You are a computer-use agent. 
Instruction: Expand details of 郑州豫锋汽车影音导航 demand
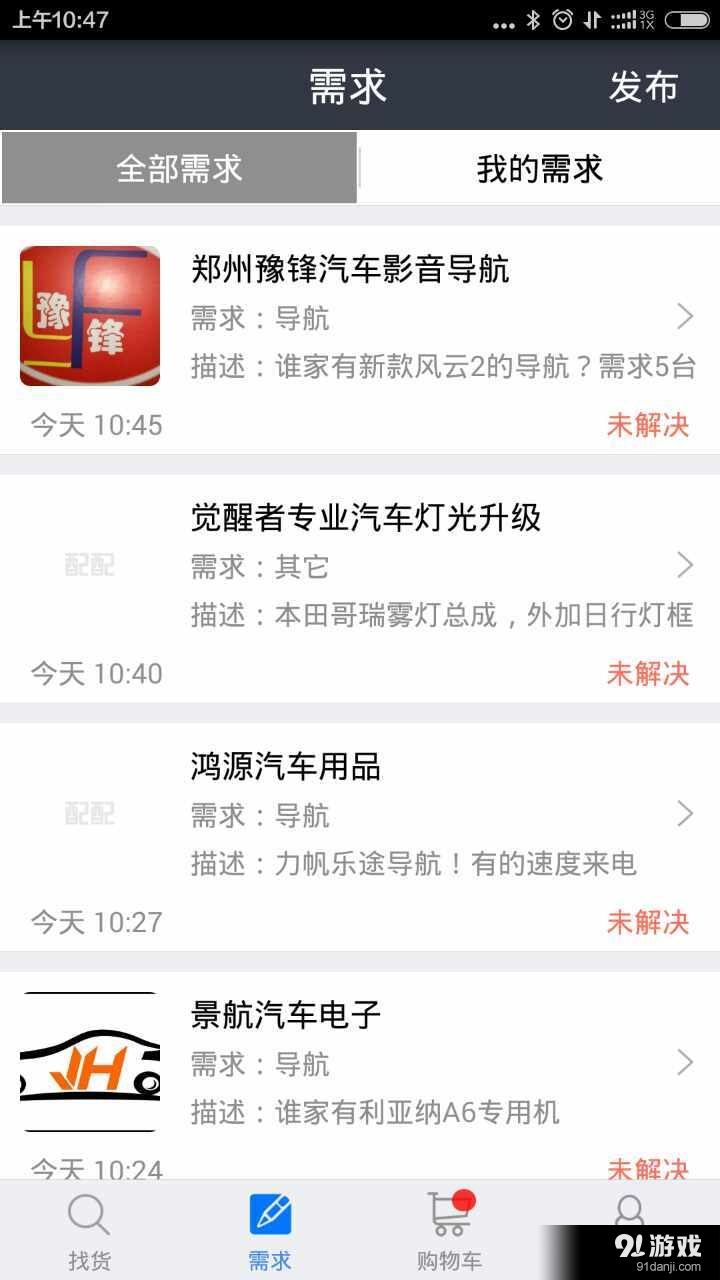pos(686,315)
